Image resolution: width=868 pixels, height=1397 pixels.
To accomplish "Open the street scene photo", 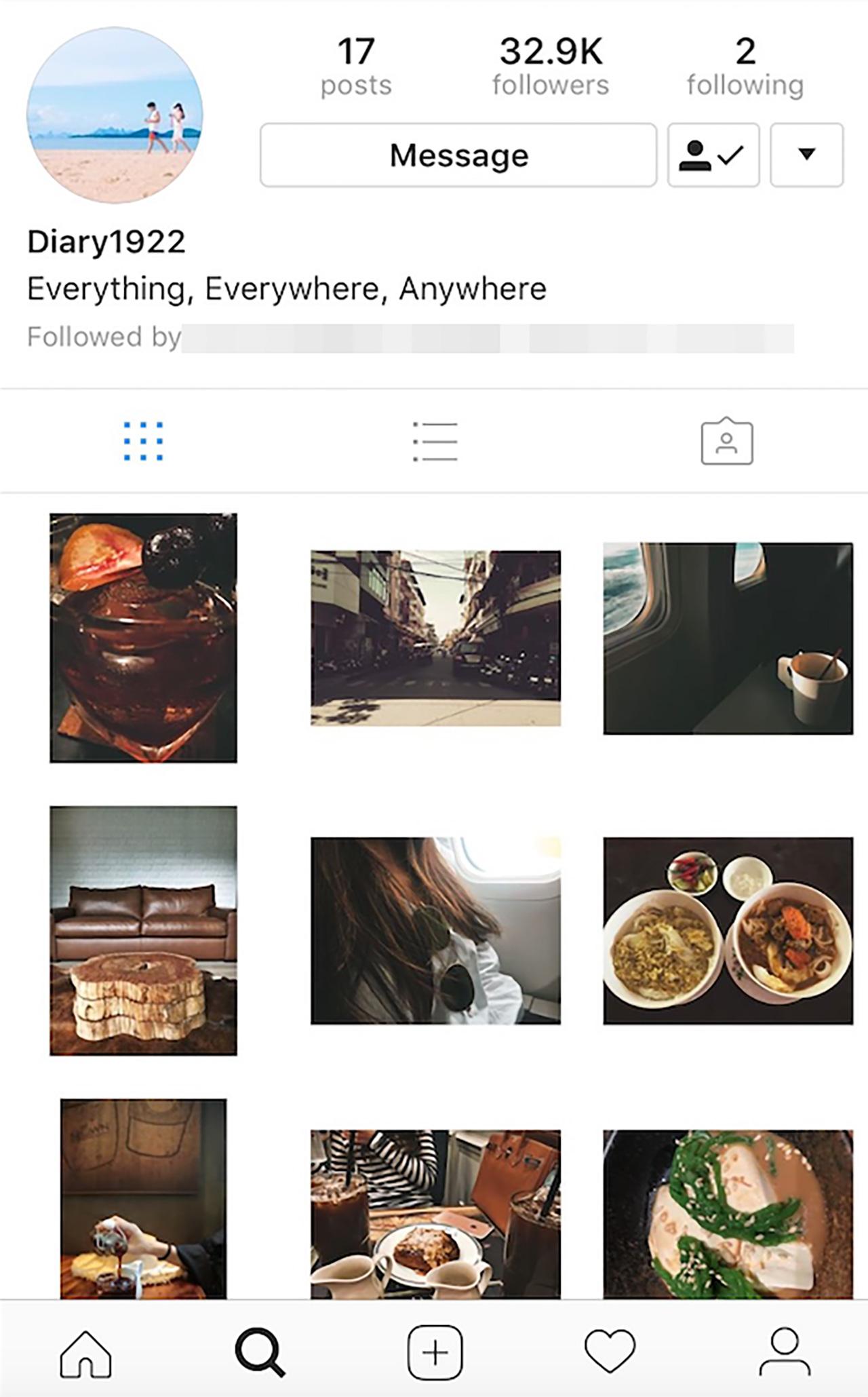I will [x=435, y=638].
